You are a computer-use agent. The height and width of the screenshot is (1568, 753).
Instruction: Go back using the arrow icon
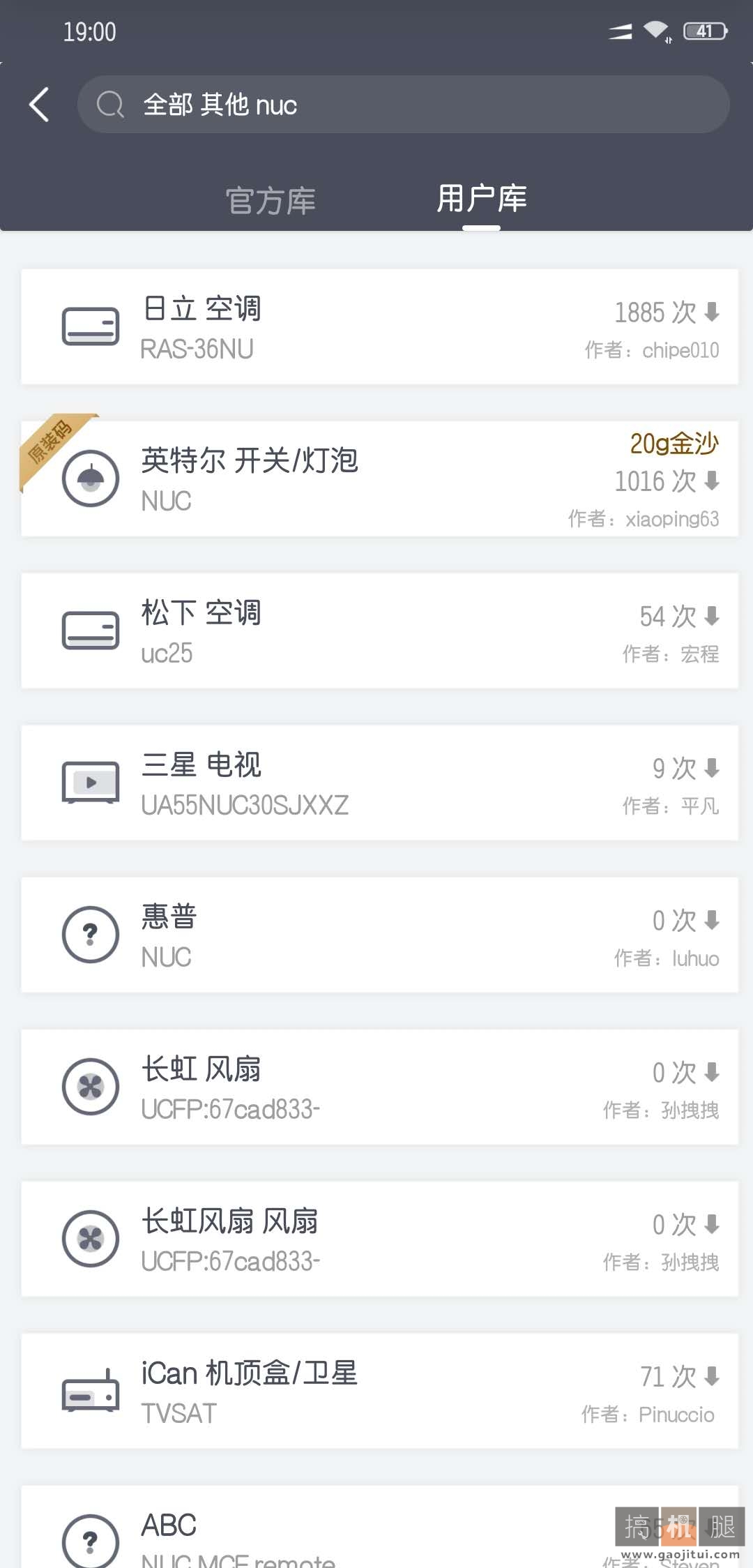[39, 105]
